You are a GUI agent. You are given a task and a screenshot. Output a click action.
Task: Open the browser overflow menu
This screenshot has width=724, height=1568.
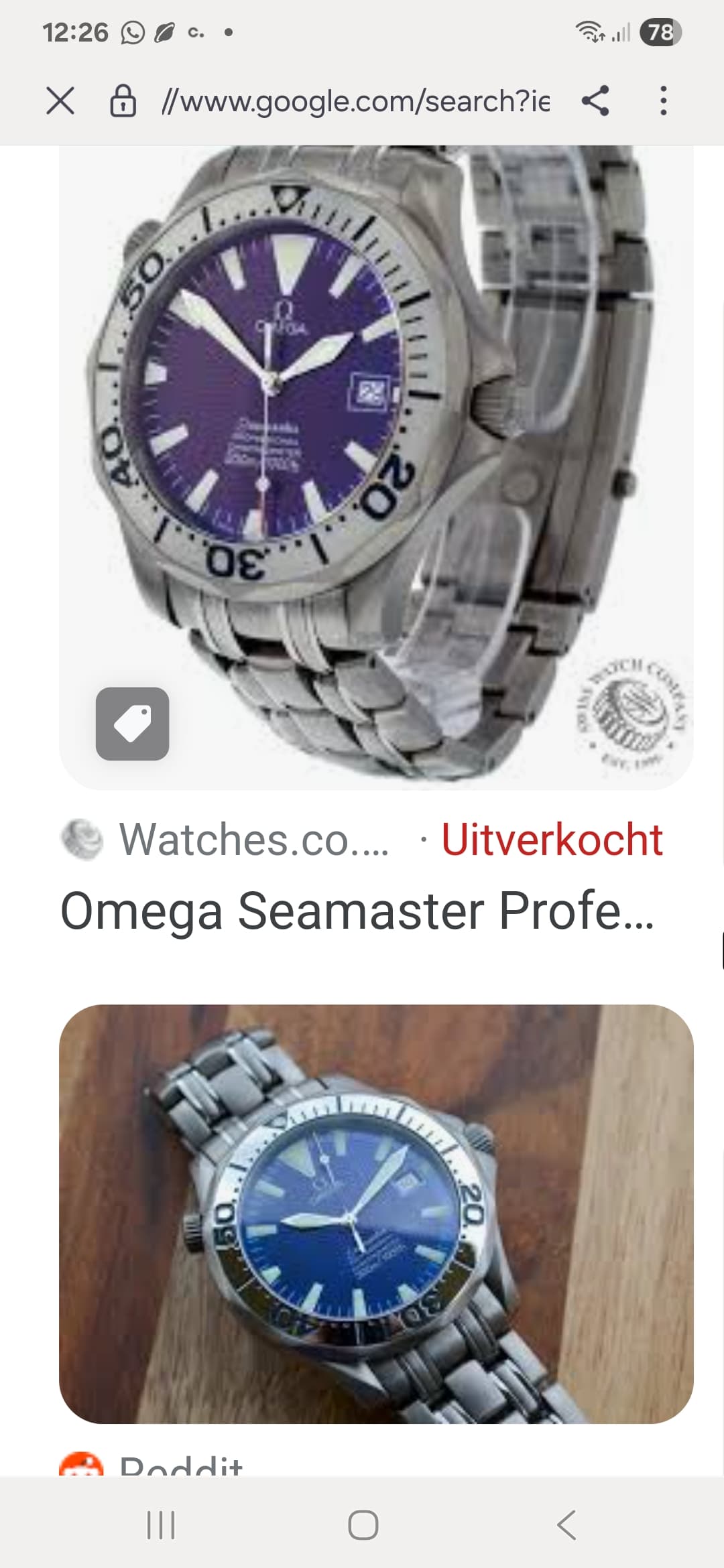(x=663, y=101)
